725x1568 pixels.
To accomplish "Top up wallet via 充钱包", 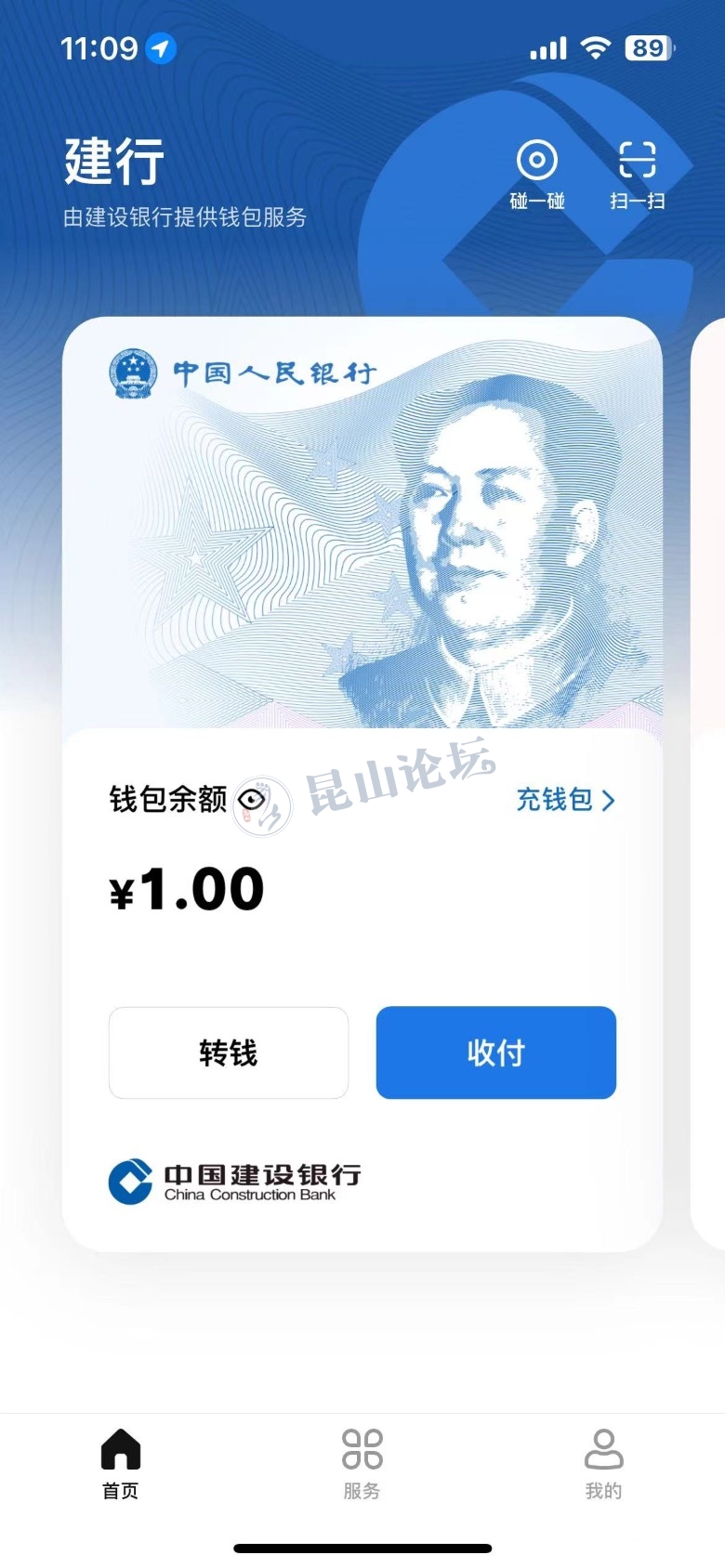I will pos(565,800).
